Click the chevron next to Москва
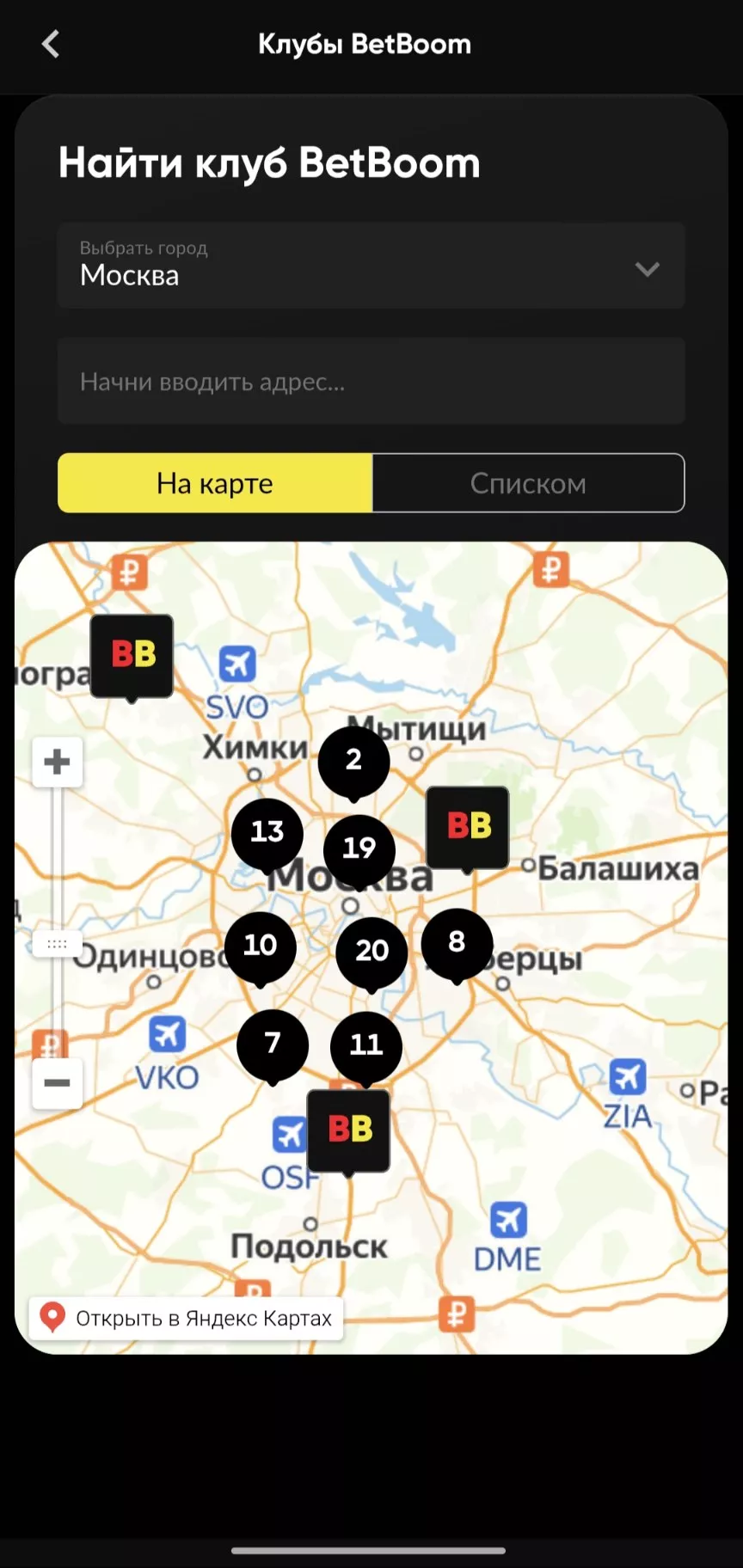 [647, 270]
